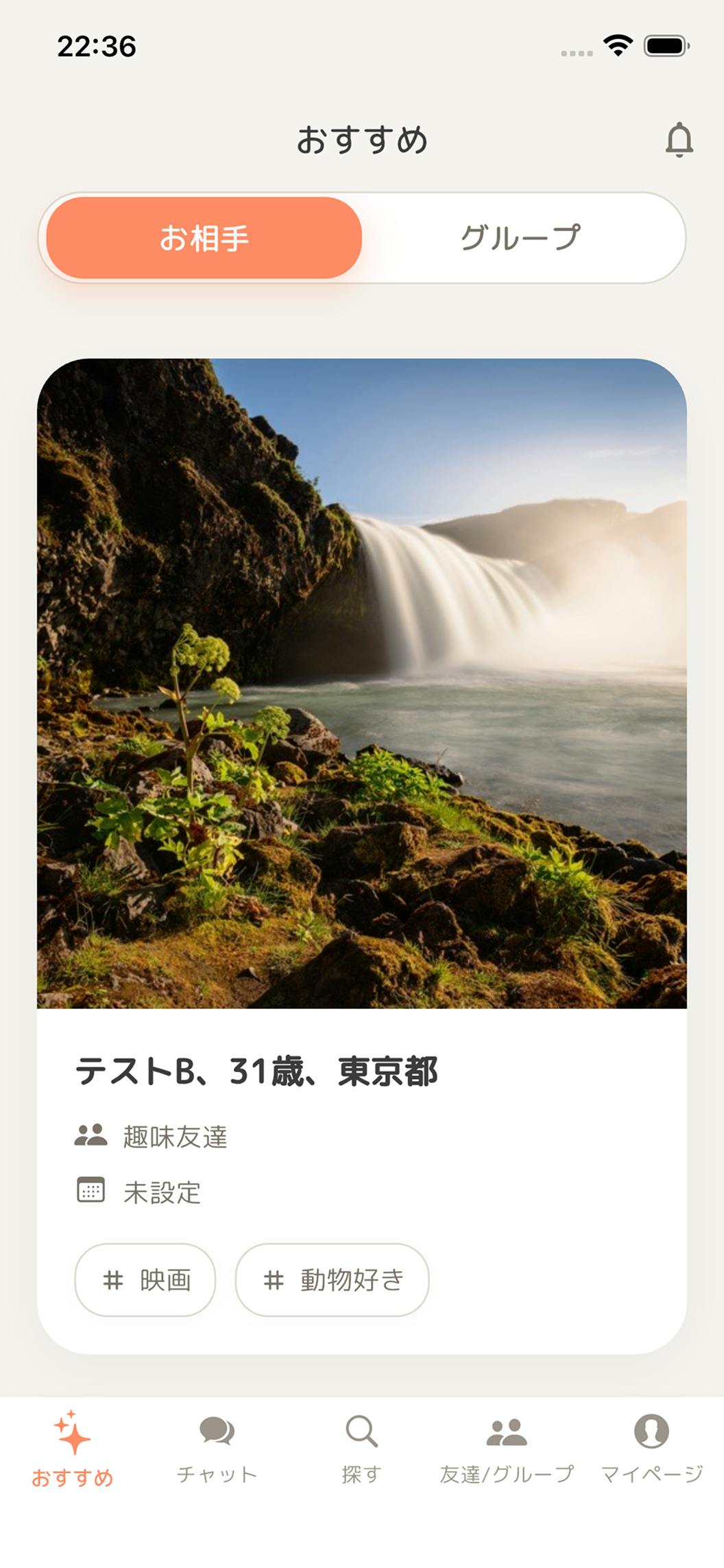Tap the # 動物好き hashtag chip
This screenshot has width=724, height=1568.
click(333, 1280)
